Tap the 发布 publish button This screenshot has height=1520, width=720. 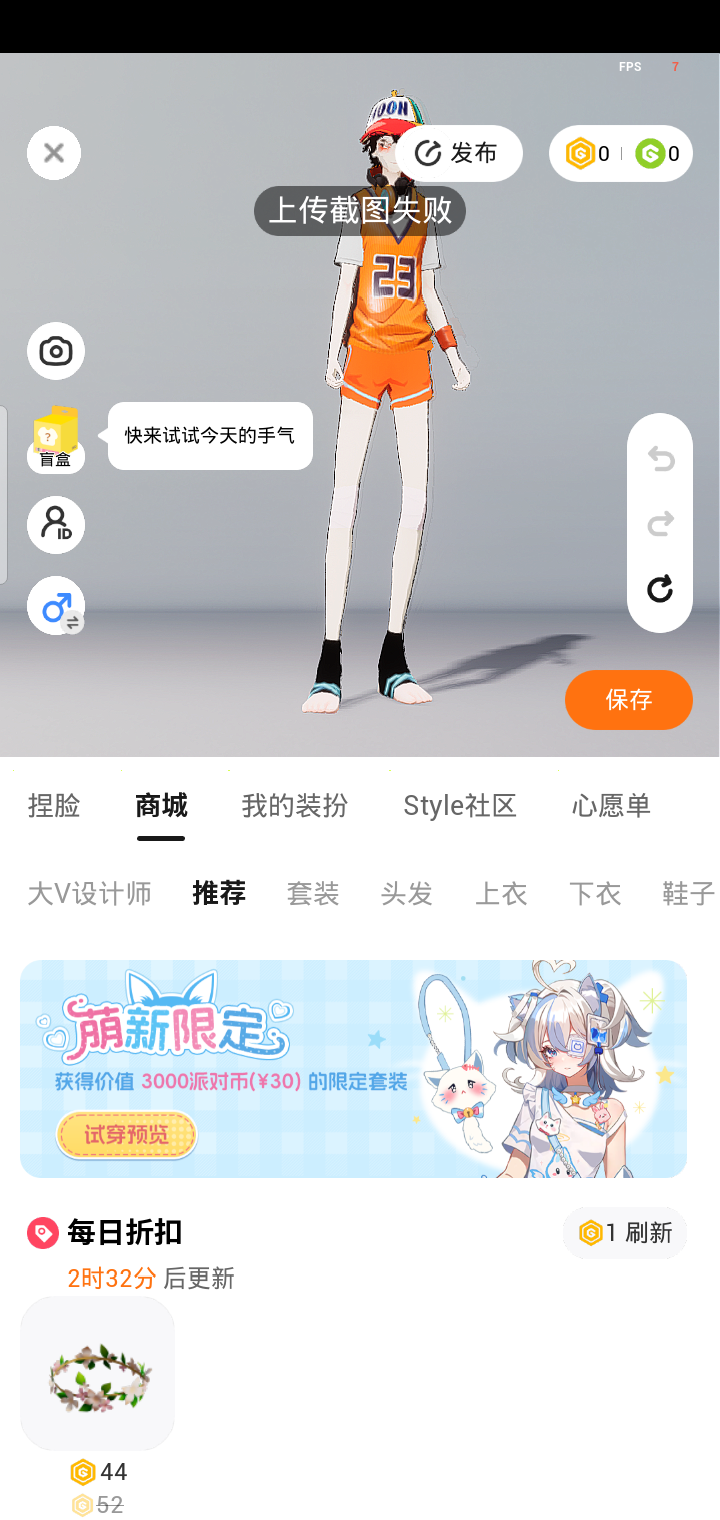[x=459, y=153]
